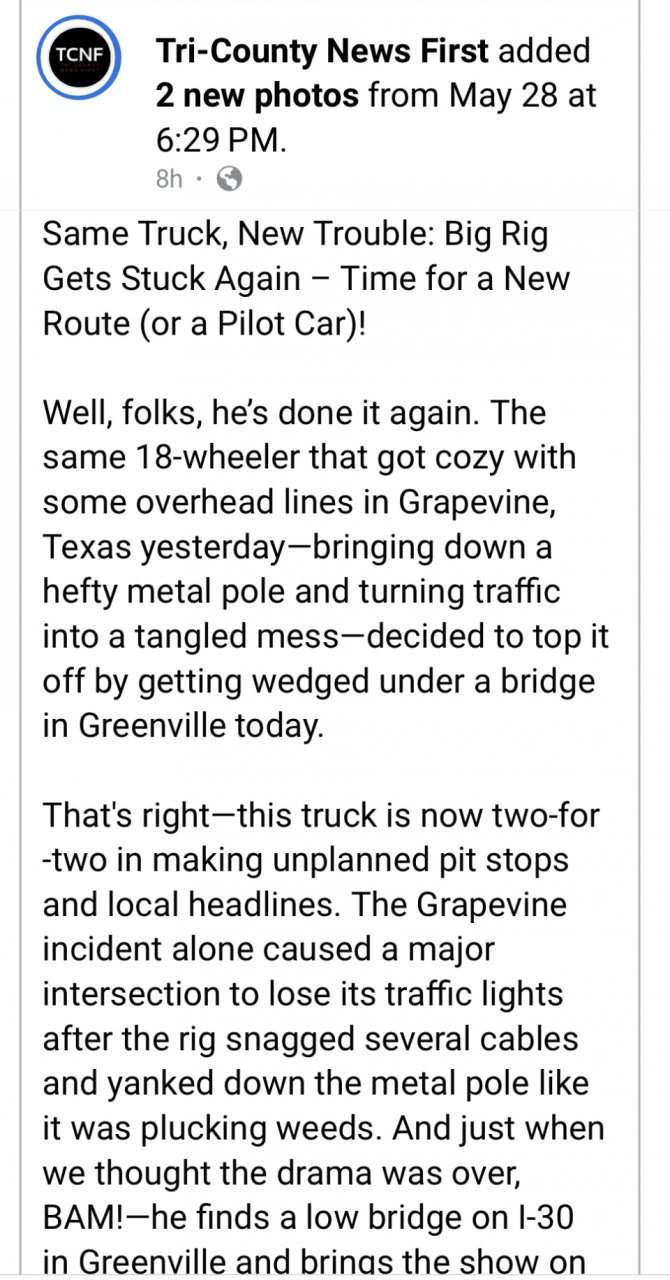670x1280 pixels.
Task: Visit the Tri-County News First page
Action: tap(322, 51)
